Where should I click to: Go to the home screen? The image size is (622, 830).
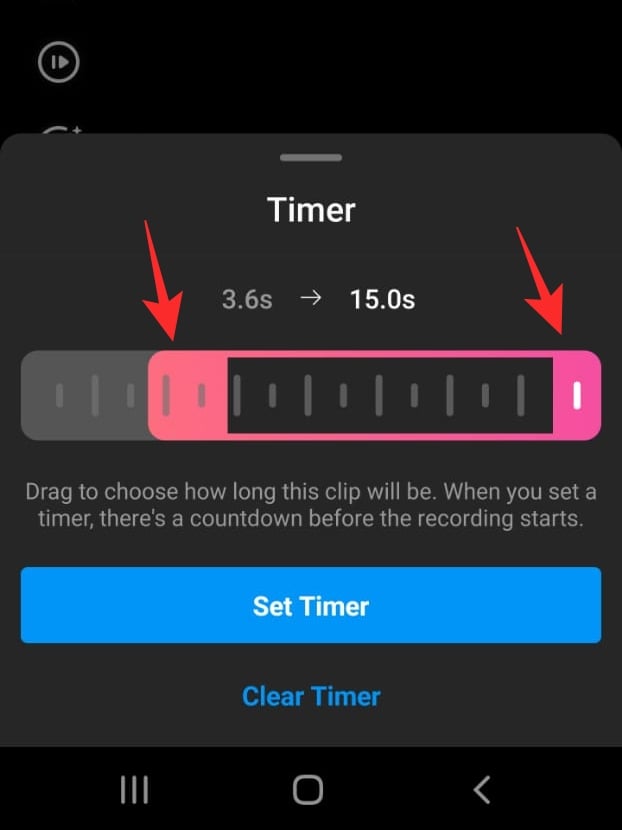308,790
